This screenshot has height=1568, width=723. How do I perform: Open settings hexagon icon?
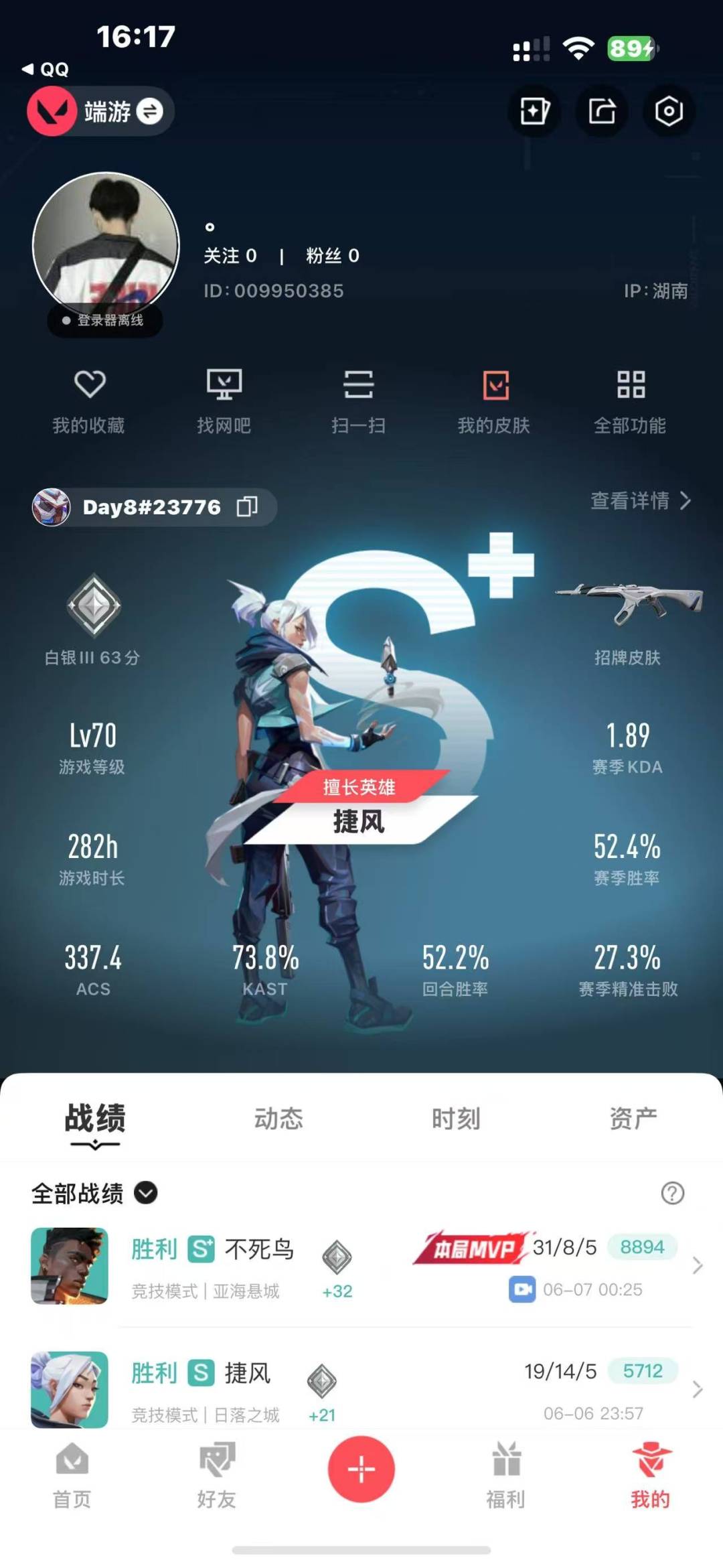(668, 111)
